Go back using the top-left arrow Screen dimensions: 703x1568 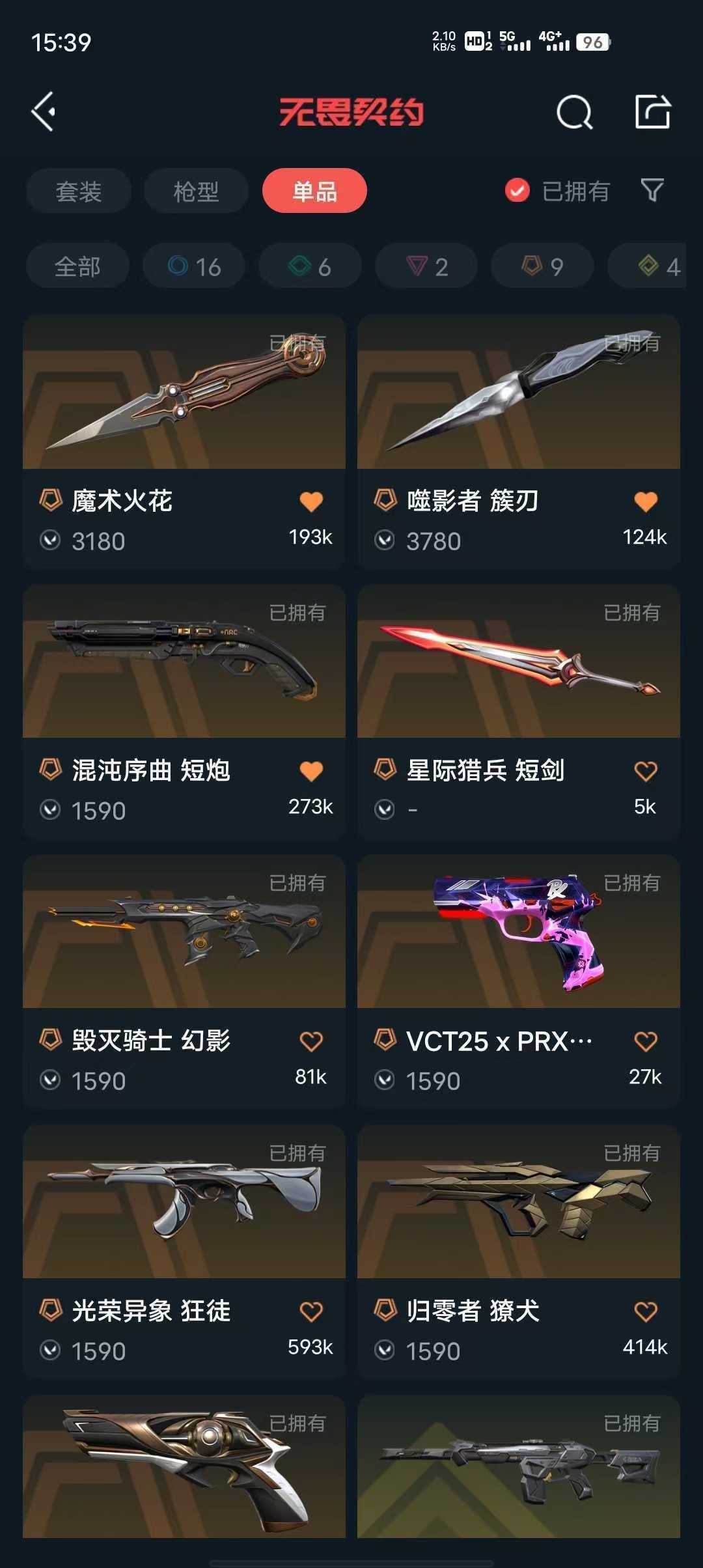(x=44, y=112)
